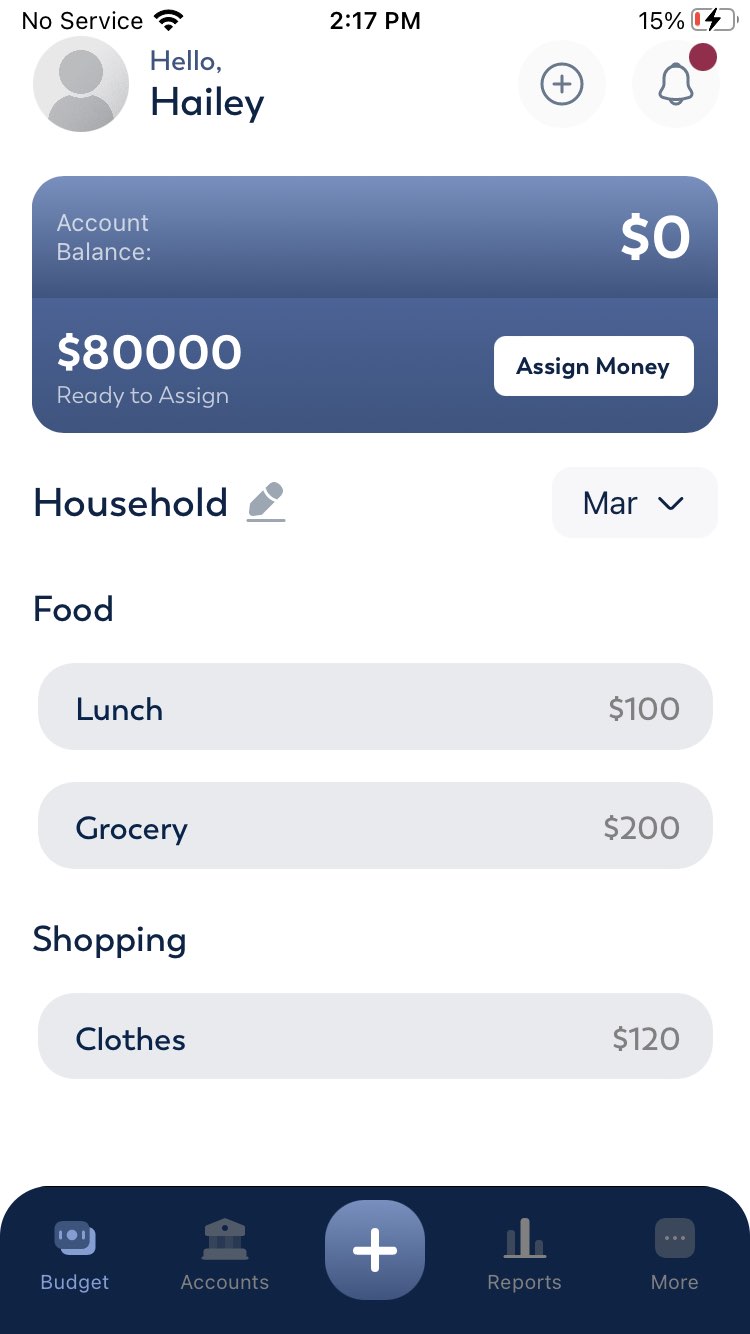The width and height of the screenshot is (750, 1334).
Task: Open the Clothes category row
Action: (x=375, y=1036)
